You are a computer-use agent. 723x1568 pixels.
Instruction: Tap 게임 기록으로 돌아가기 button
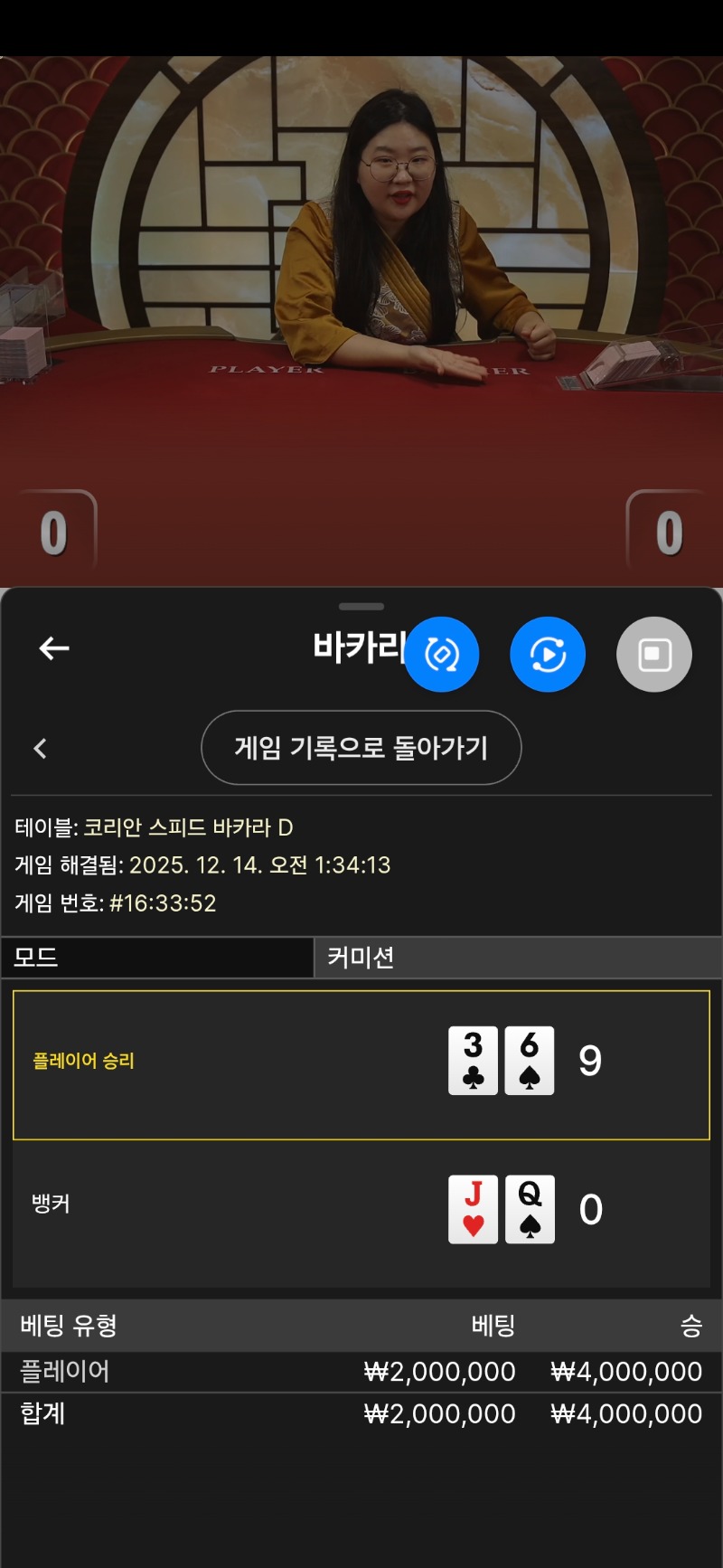(361, 748)
